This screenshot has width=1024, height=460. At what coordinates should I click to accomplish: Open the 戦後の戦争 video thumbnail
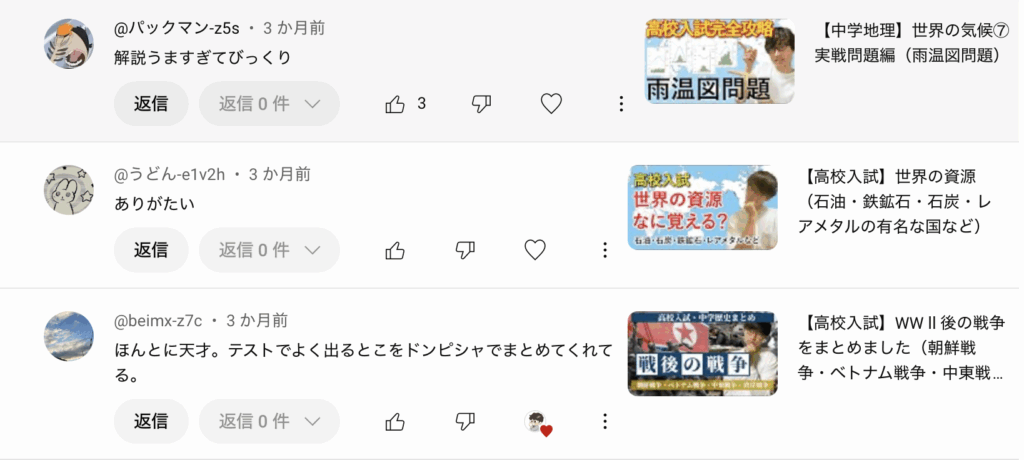(702, 352)
